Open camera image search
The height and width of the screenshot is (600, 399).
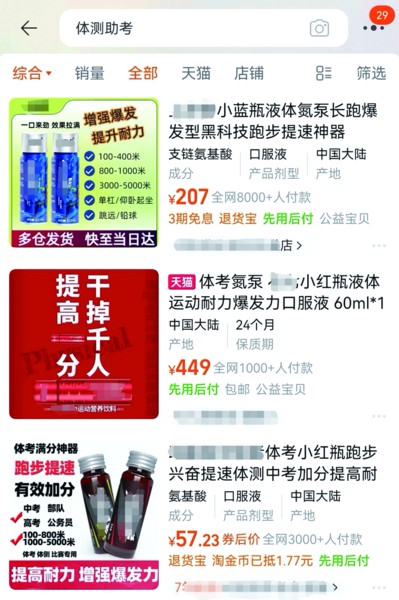click(319, 28)
